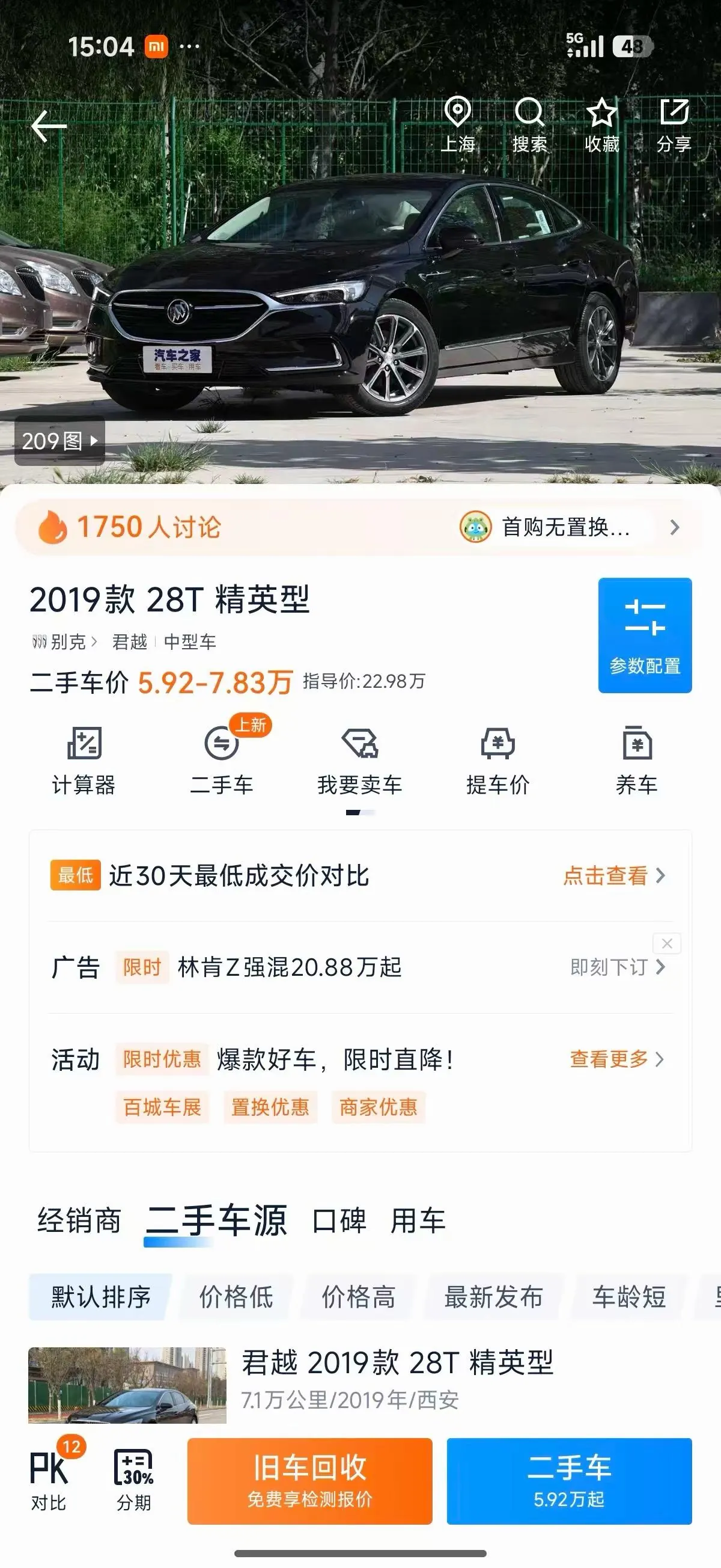Viewport: 721px width, 1568px height.
Task: Go back with the top-left arrow
Action: (49, 126)
